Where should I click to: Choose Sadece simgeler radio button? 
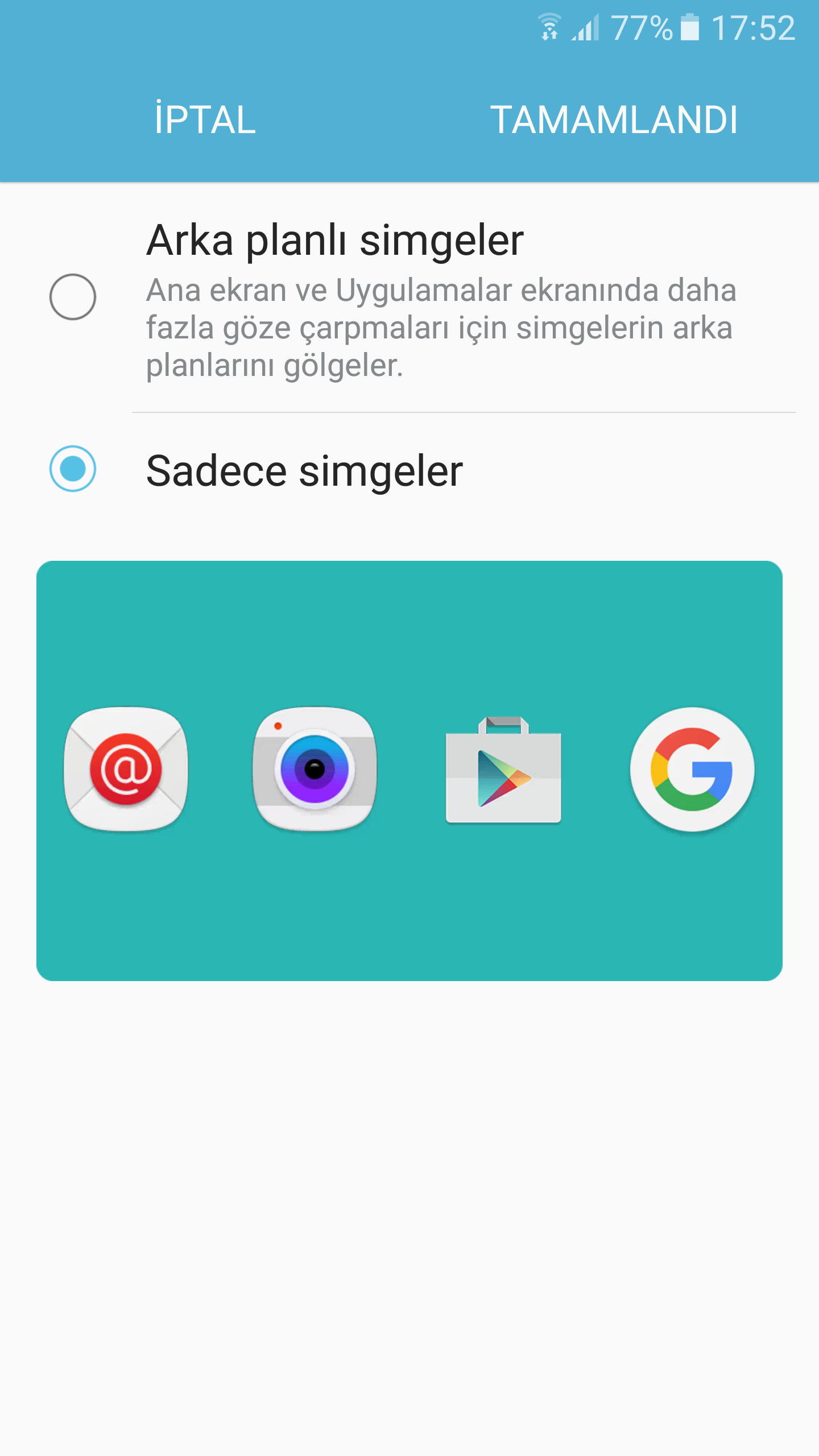tap(73, 469)
